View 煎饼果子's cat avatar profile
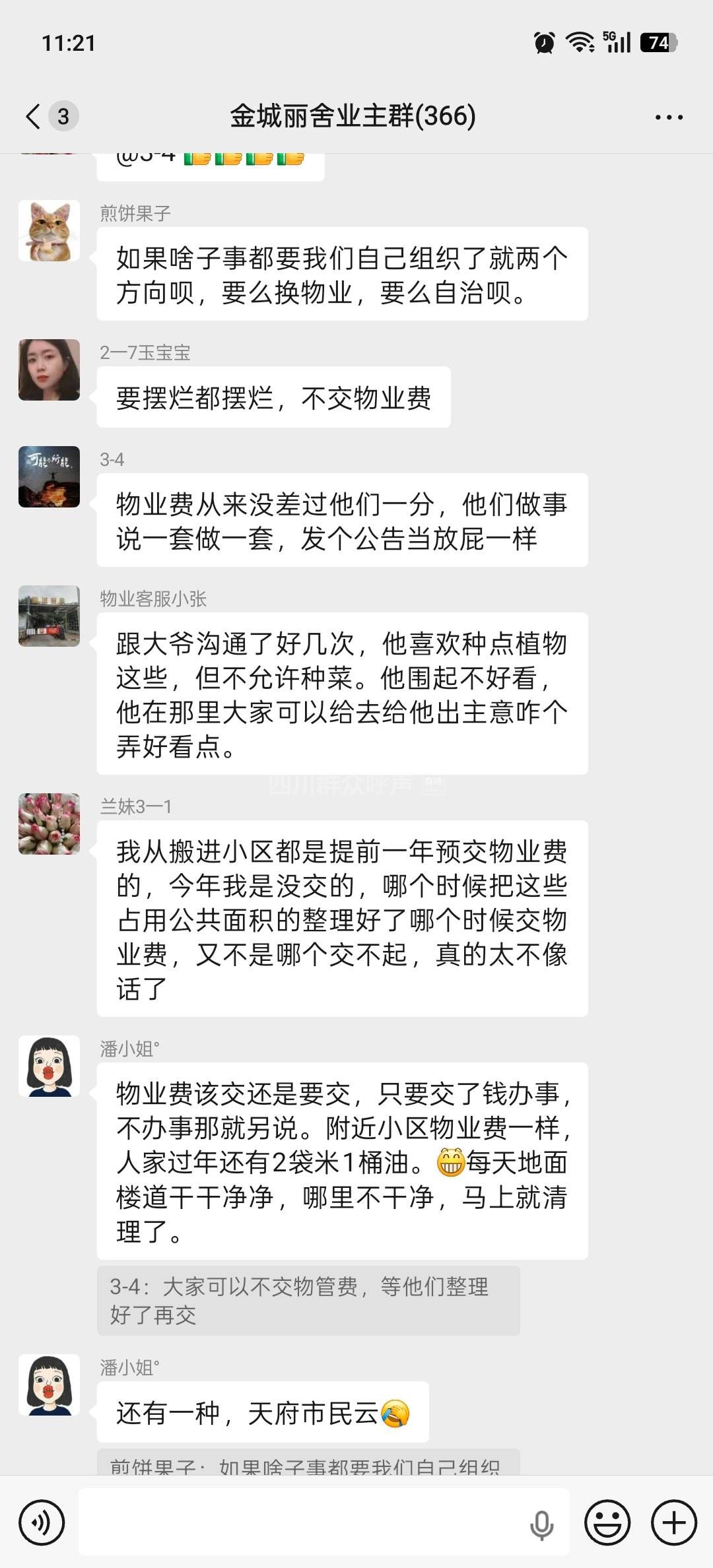The height and width of the screenshot is (1568, 713). 50,231
